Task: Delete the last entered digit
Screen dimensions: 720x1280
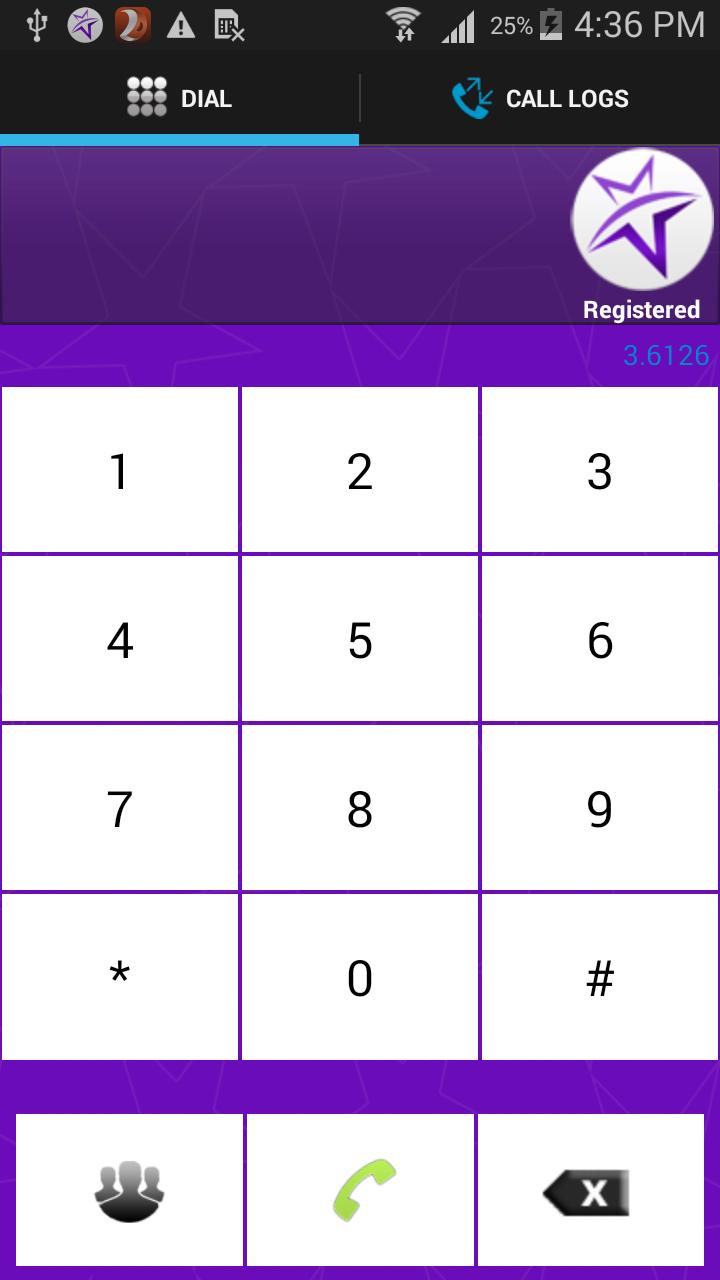Action: pos(591,1190)
